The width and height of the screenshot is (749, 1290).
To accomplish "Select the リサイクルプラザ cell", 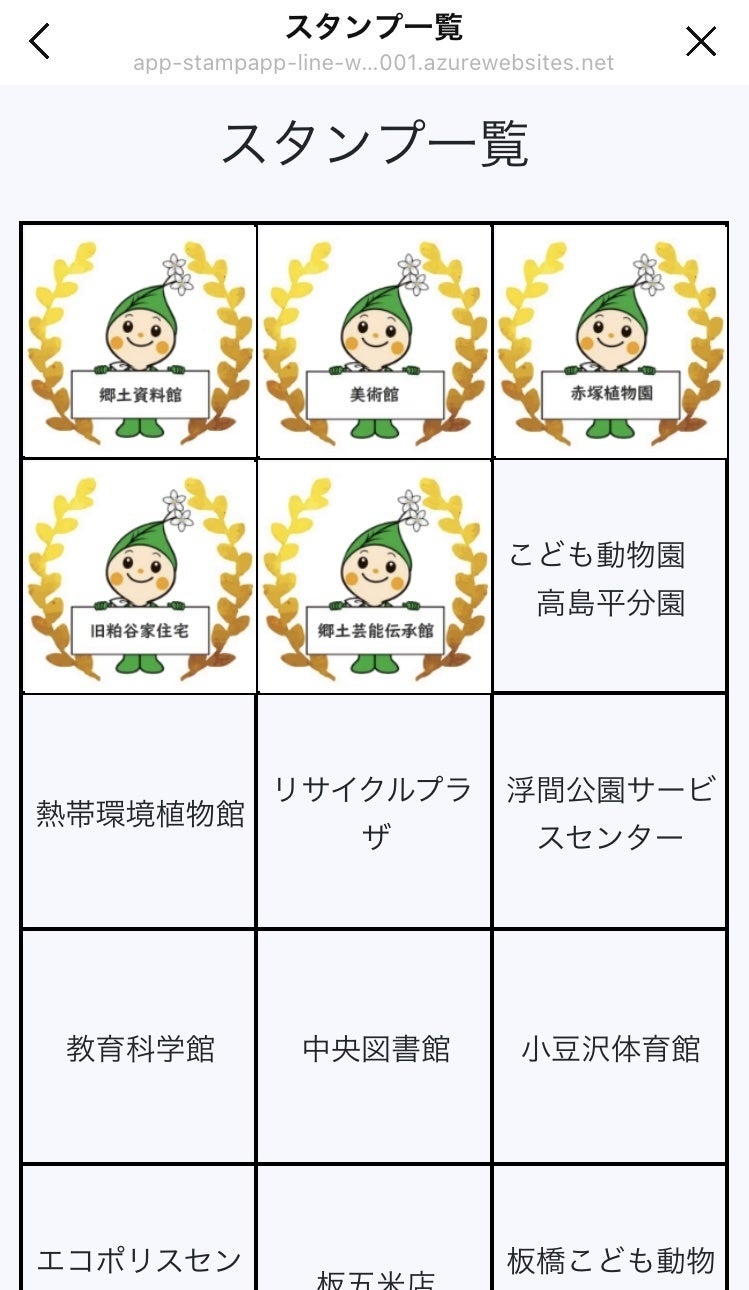I will (375, 812).
